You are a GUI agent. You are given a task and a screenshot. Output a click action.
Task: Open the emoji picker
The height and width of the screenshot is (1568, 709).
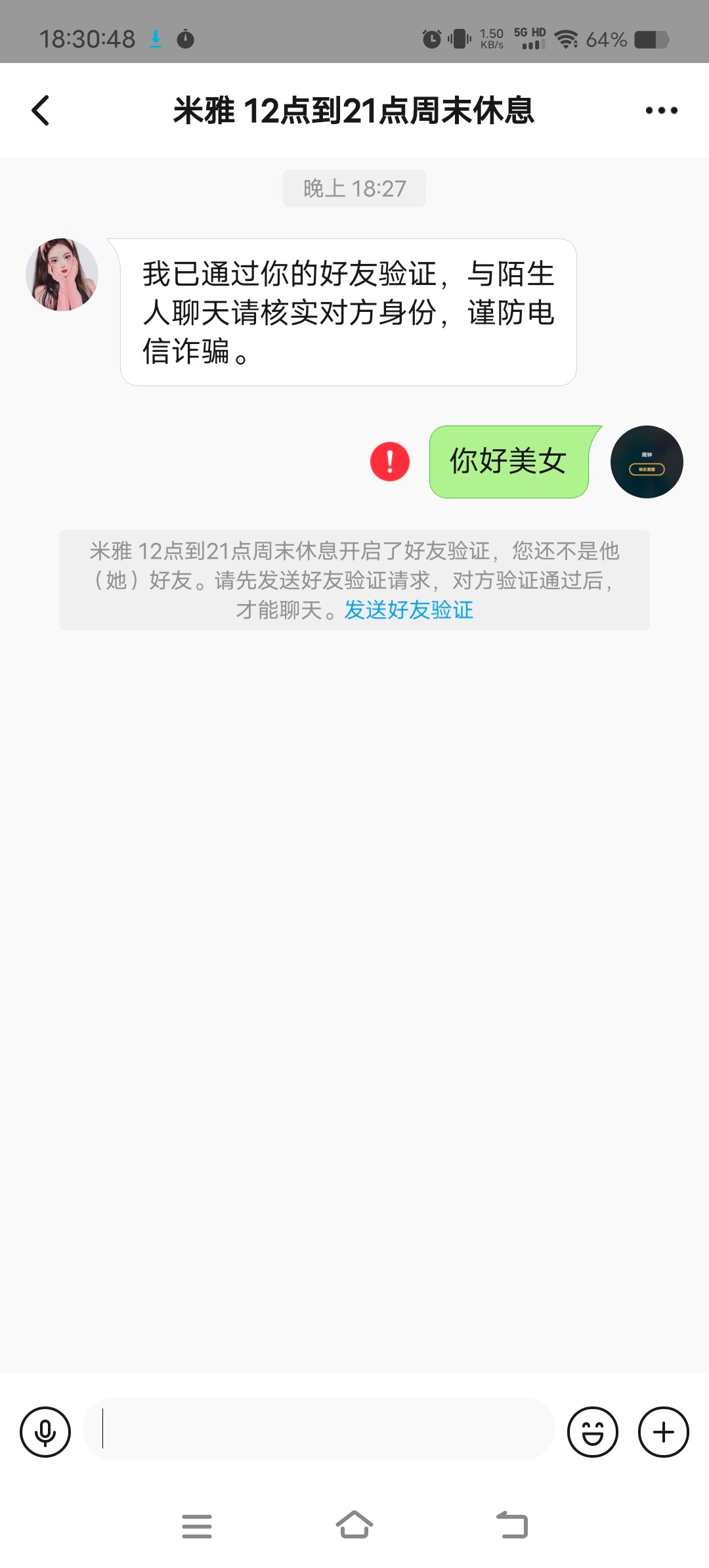click(x=592, y=1432)
